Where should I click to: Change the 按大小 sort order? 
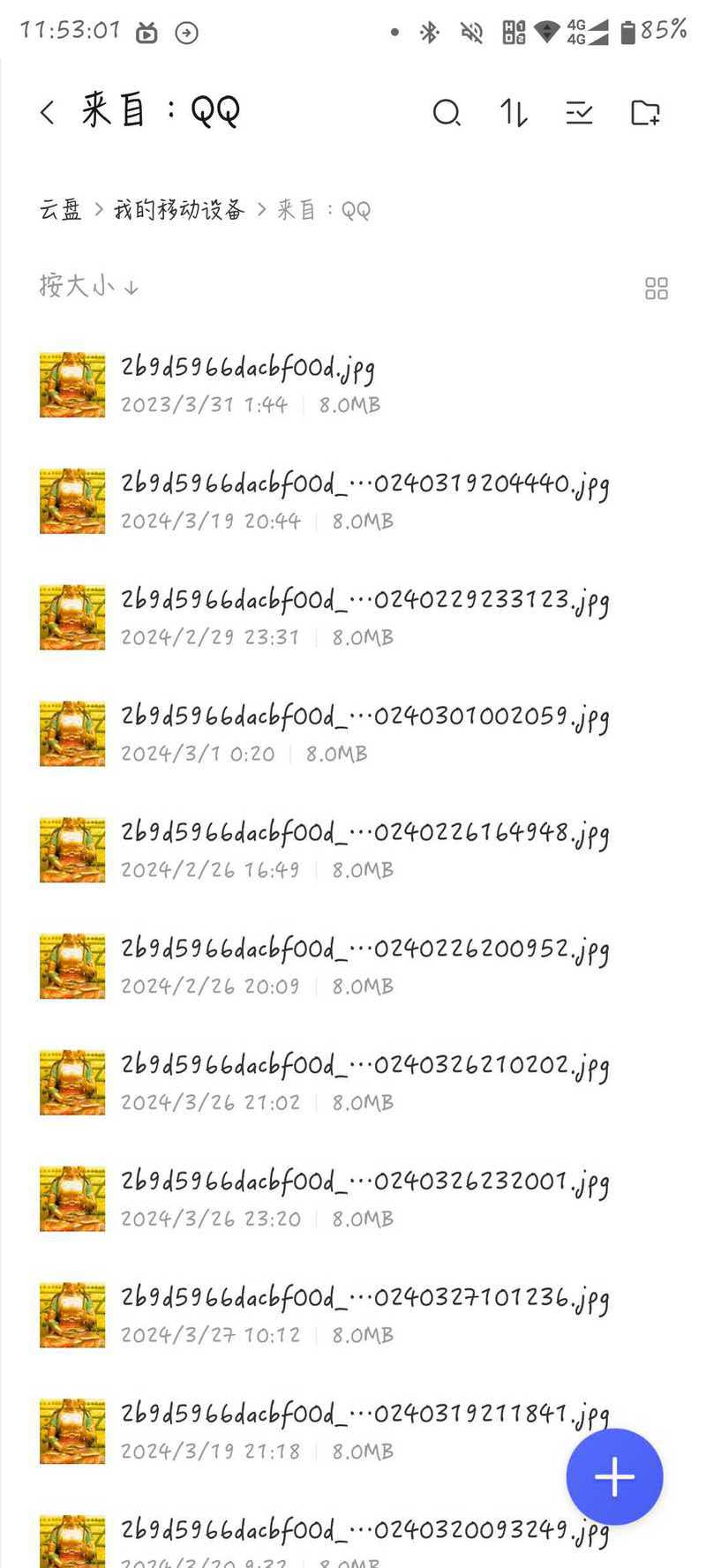(89, 286)
